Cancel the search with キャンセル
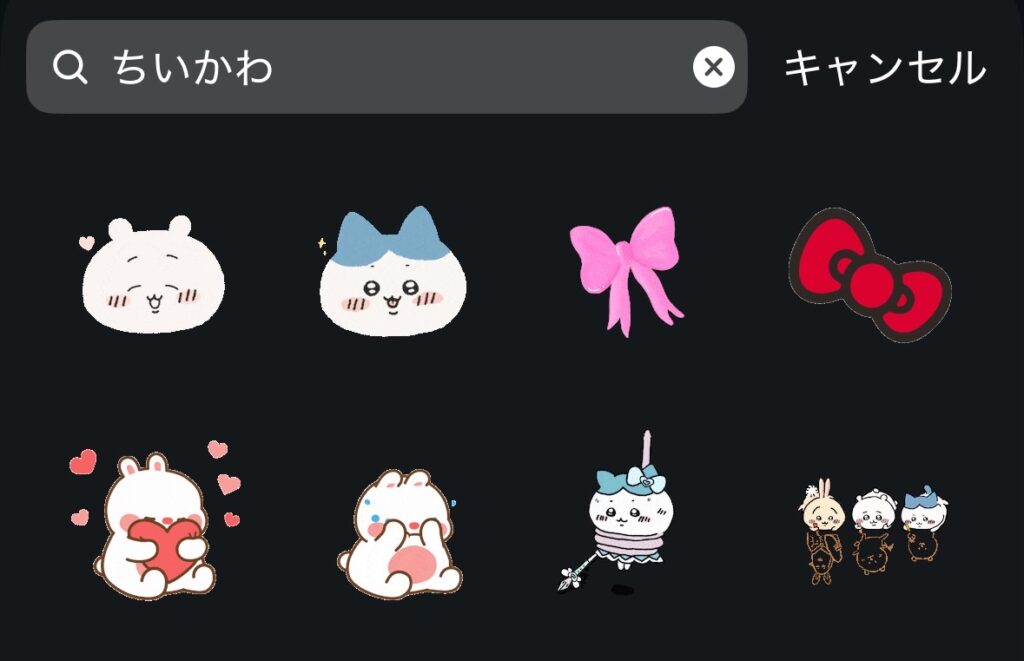1024x661 pixels. click(x=884, y=68)
